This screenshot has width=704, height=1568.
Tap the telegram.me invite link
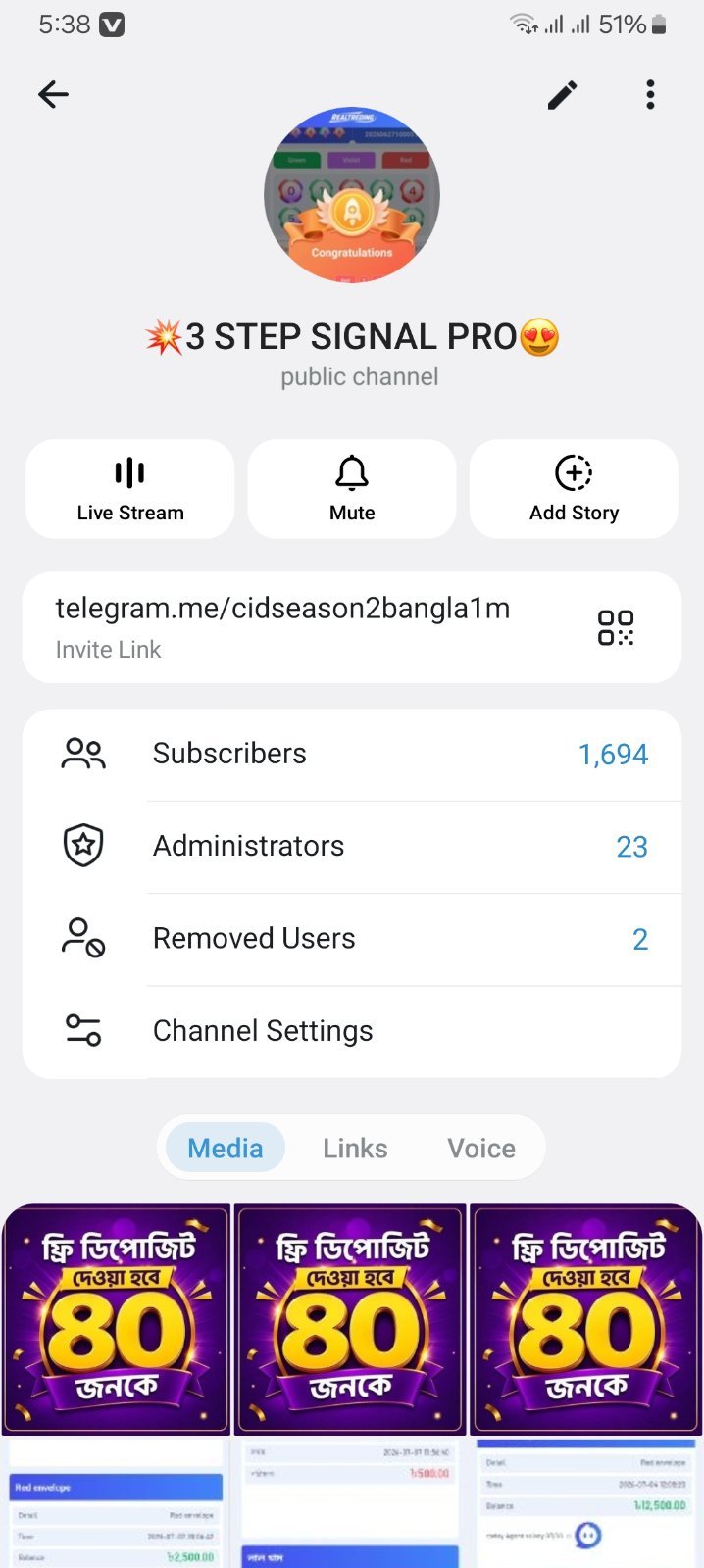click(282, 609)
